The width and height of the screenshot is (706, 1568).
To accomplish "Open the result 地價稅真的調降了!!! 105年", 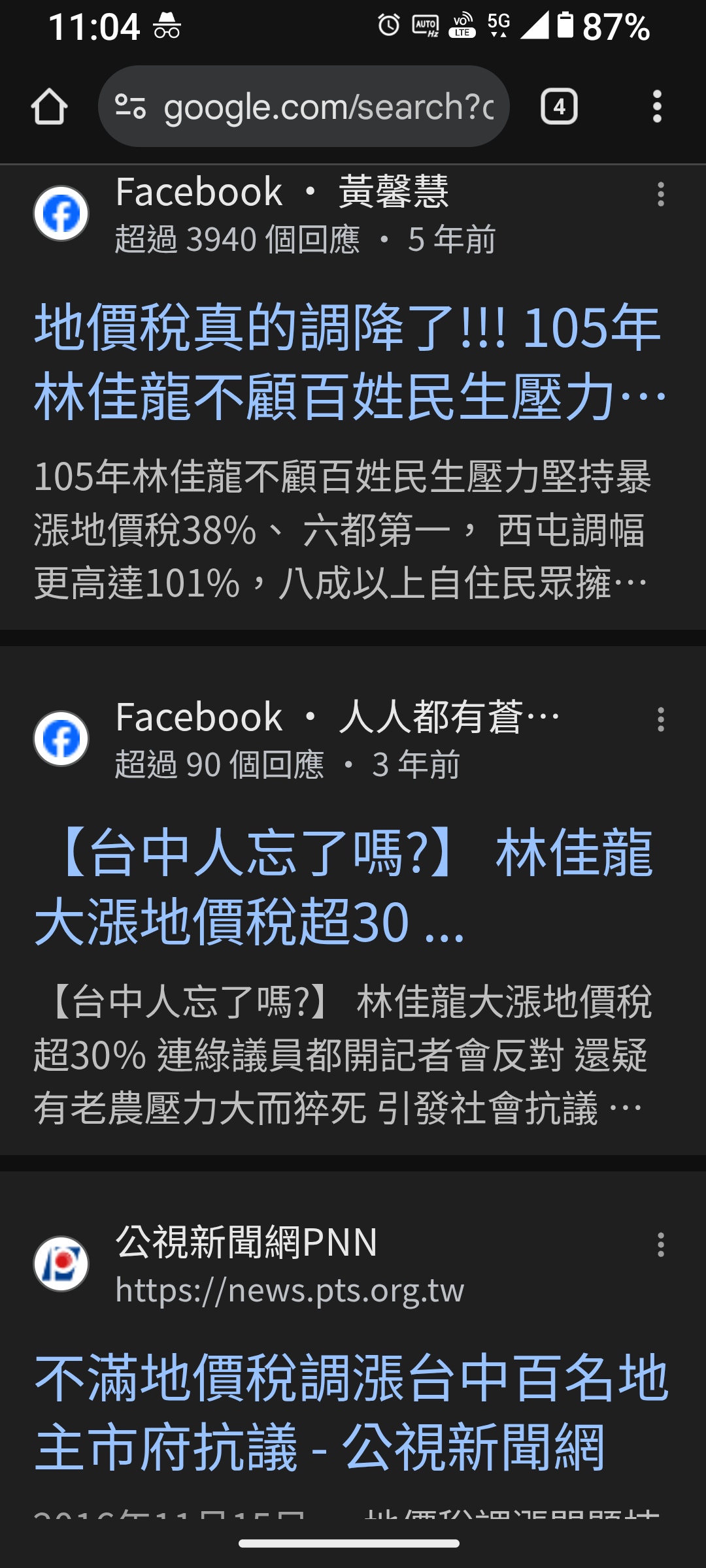I will 350,361.
